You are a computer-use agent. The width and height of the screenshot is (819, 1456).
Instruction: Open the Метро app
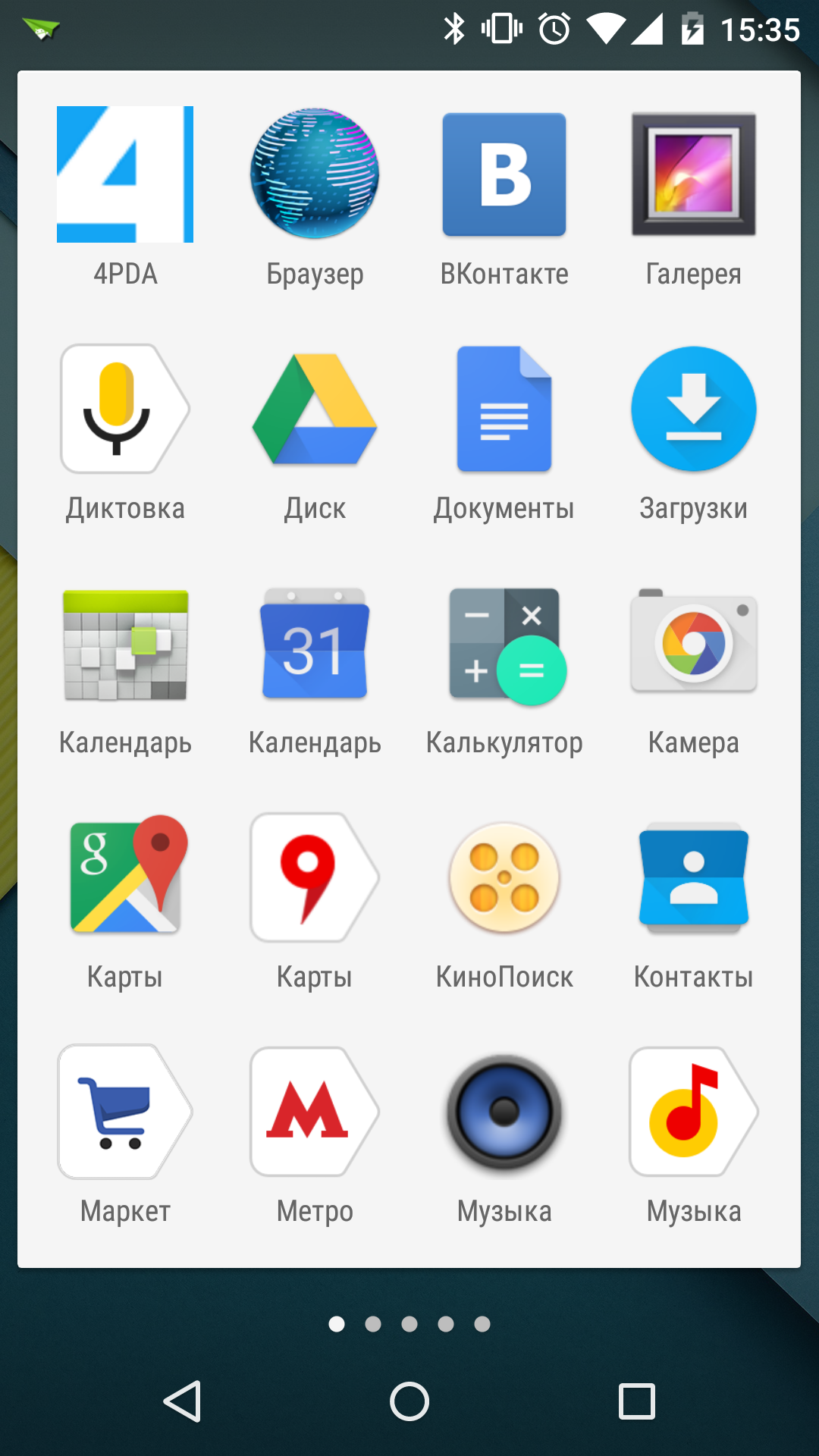coord(315,1112)
